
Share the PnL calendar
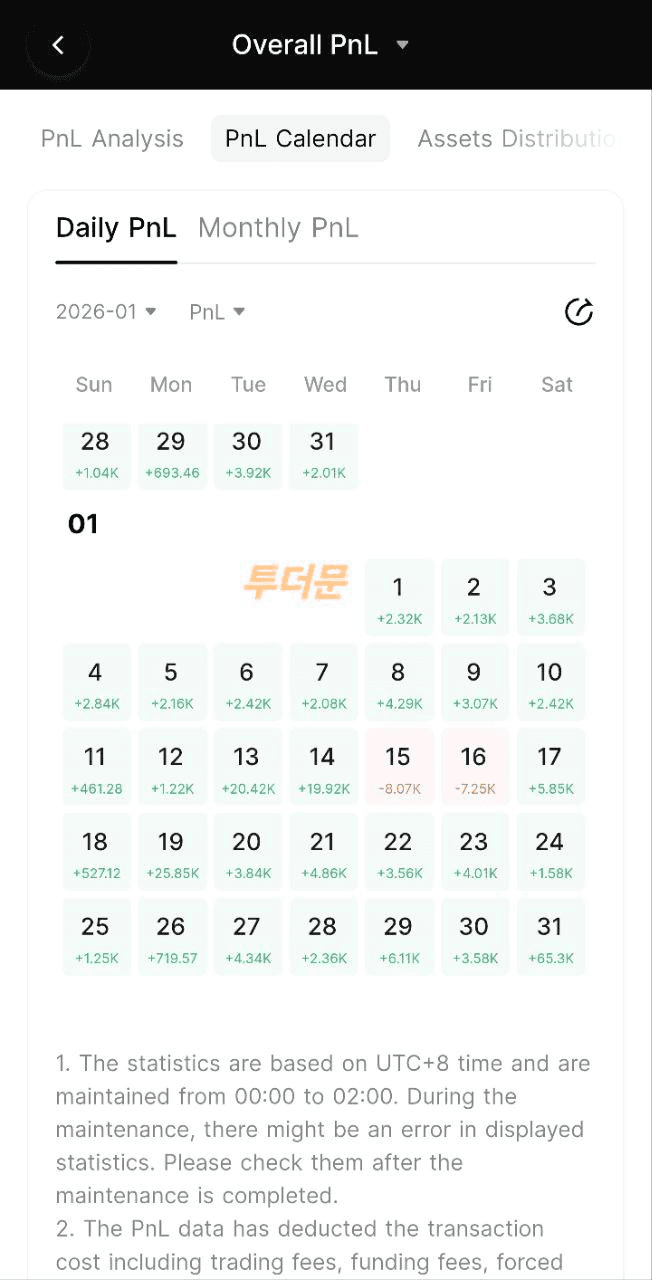(x=578, y=312)
